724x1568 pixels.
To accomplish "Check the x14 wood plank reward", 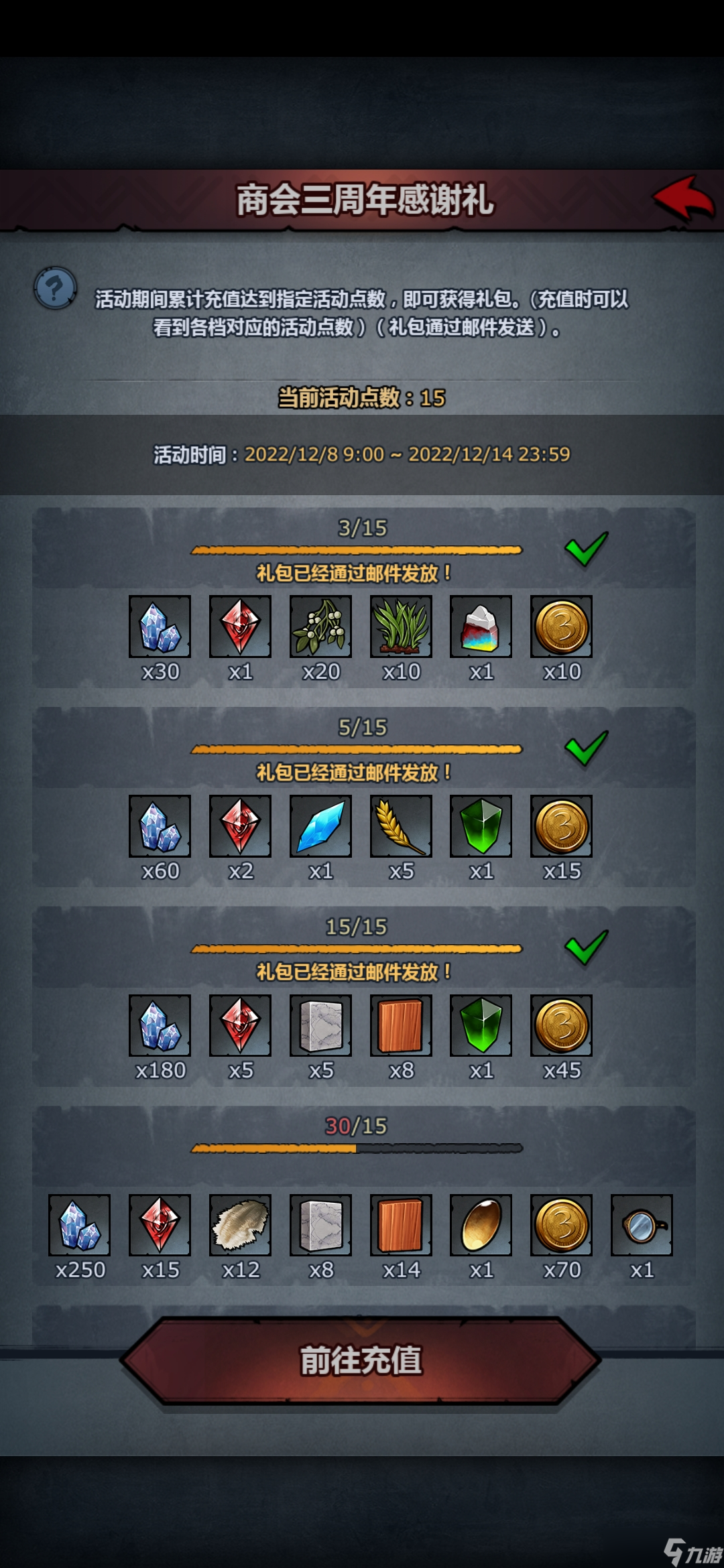I will pyautogui.click(x=401, y=1225).
